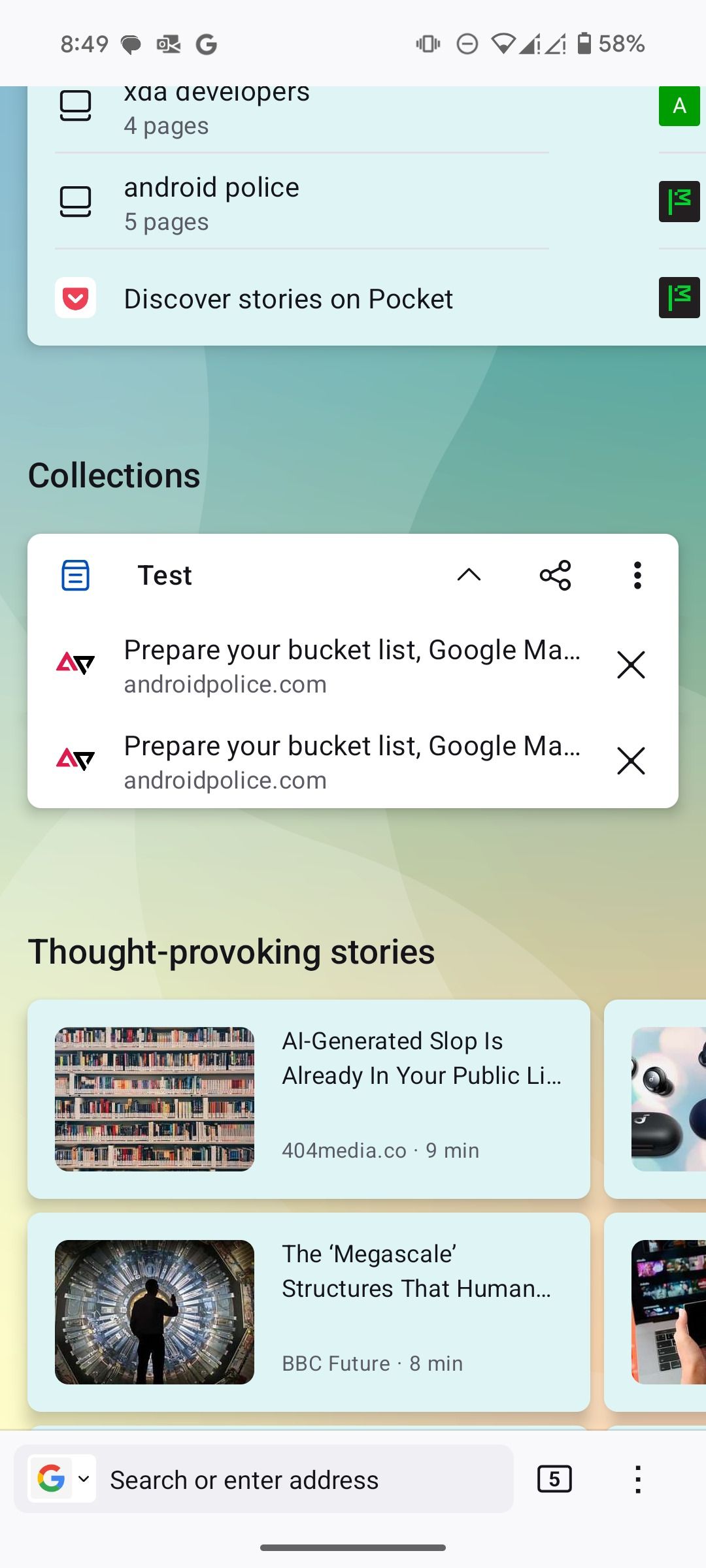
Task: Open the Pocket stories icon
Action: coord(75,298)
